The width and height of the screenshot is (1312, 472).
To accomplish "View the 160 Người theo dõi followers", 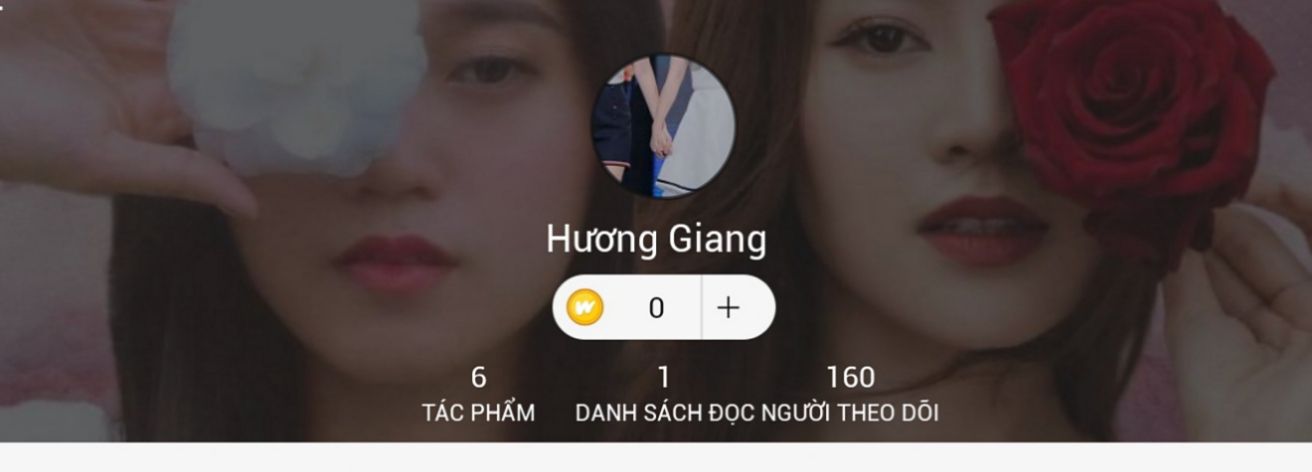I will point(851,394).
